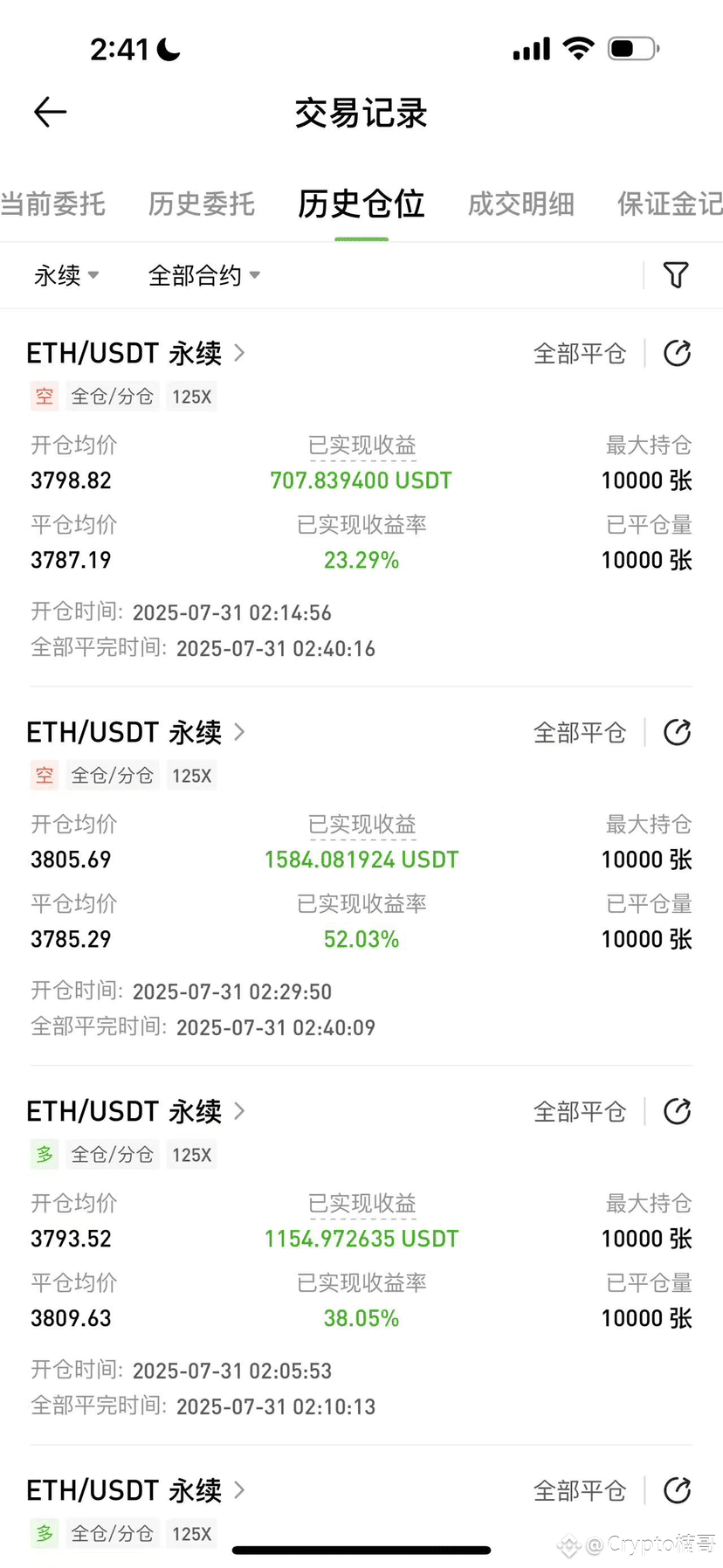
Task: Share the position with 1154.972635 USDT profit
Action: (678, 1112)
